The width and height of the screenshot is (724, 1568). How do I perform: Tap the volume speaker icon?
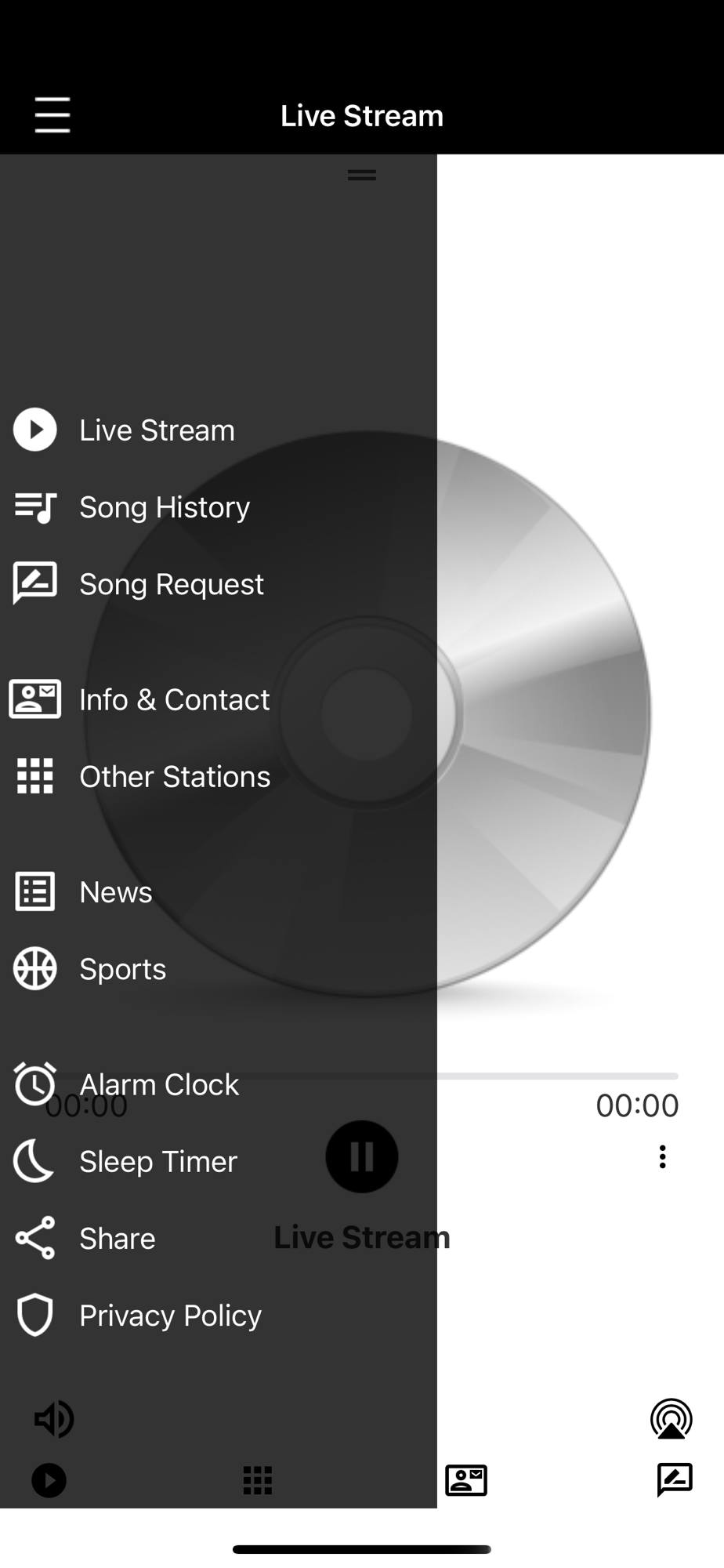pyautogui.click(x=53, y=1418)
